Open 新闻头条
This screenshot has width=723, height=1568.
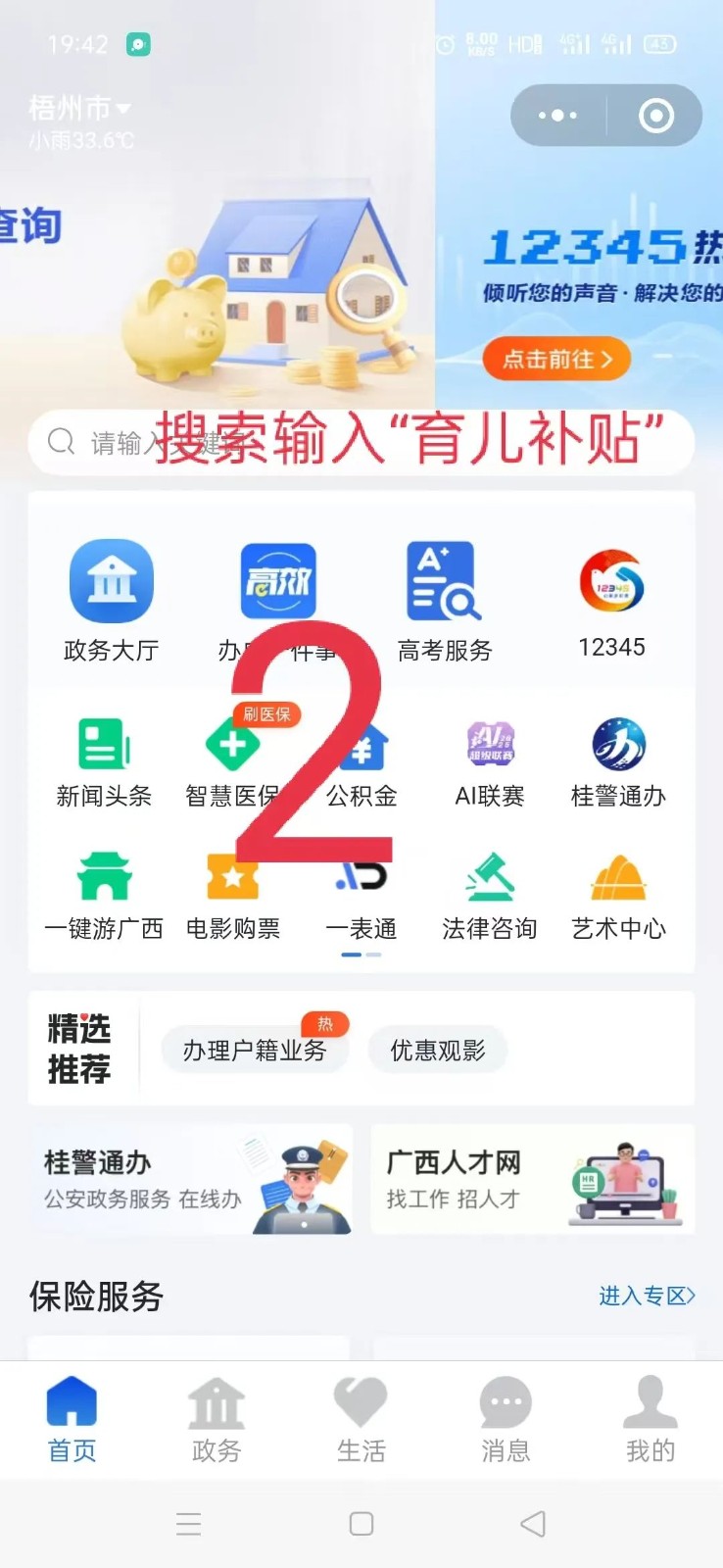coord(104,761)
